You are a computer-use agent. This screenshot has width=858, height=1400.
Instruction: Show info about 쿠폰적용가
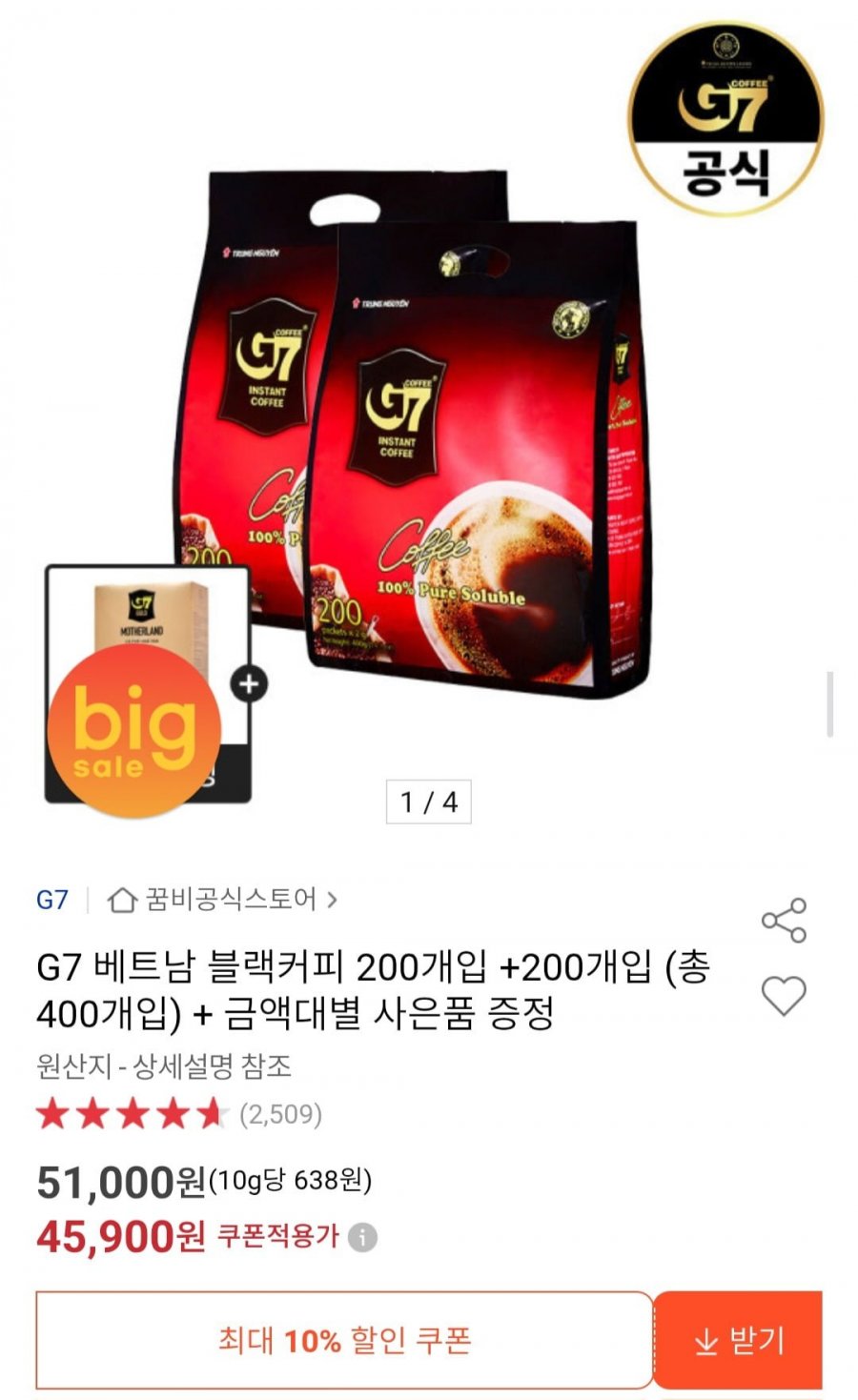362,1238
